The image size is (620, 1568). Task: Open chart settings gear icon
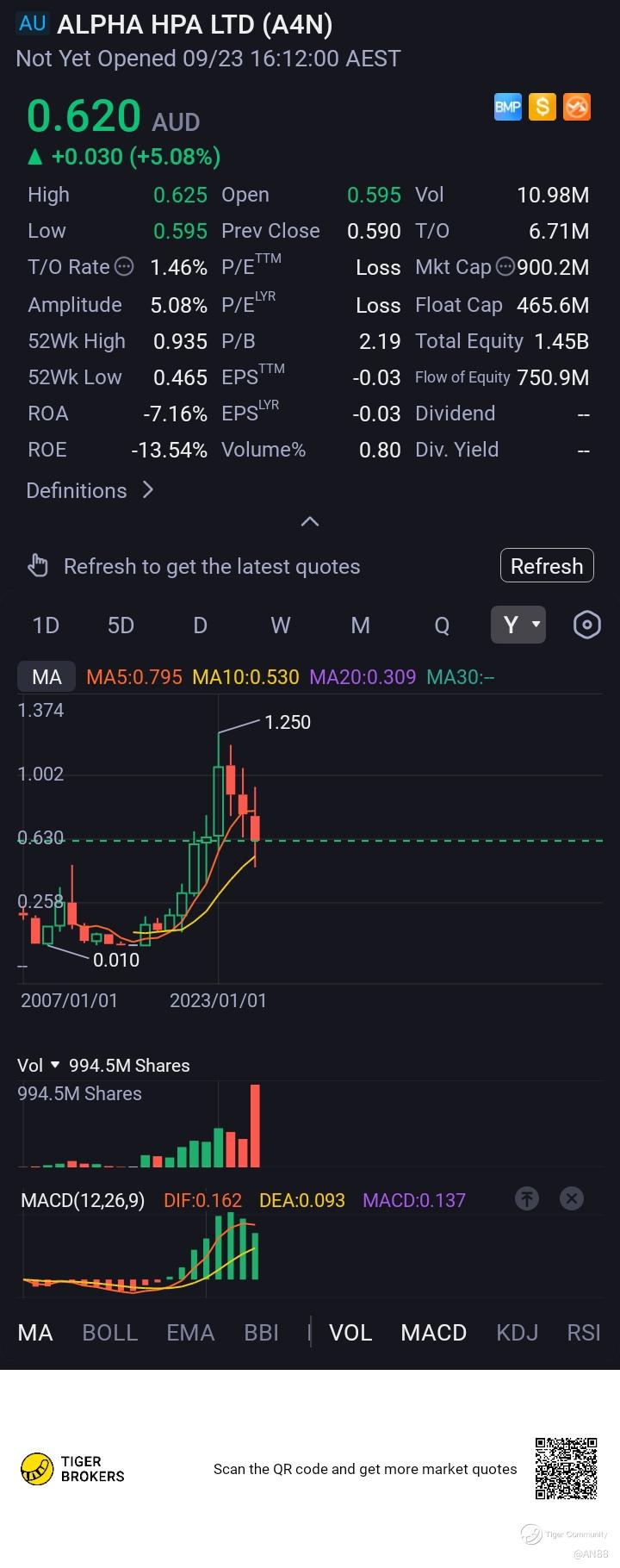pyautogui.click(x=586, y=625)
